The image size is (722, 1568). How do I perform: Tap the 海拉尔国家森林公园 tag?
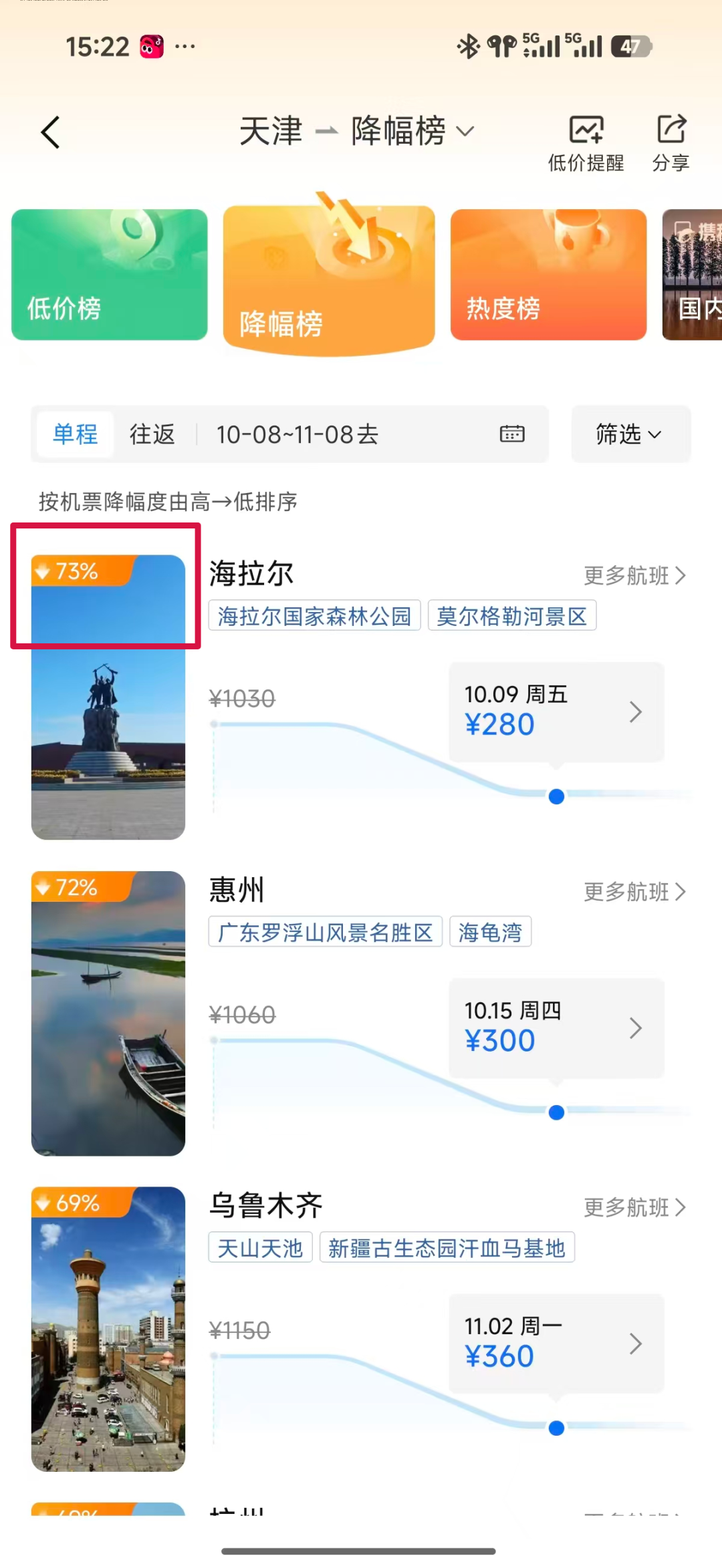(314, 615)
